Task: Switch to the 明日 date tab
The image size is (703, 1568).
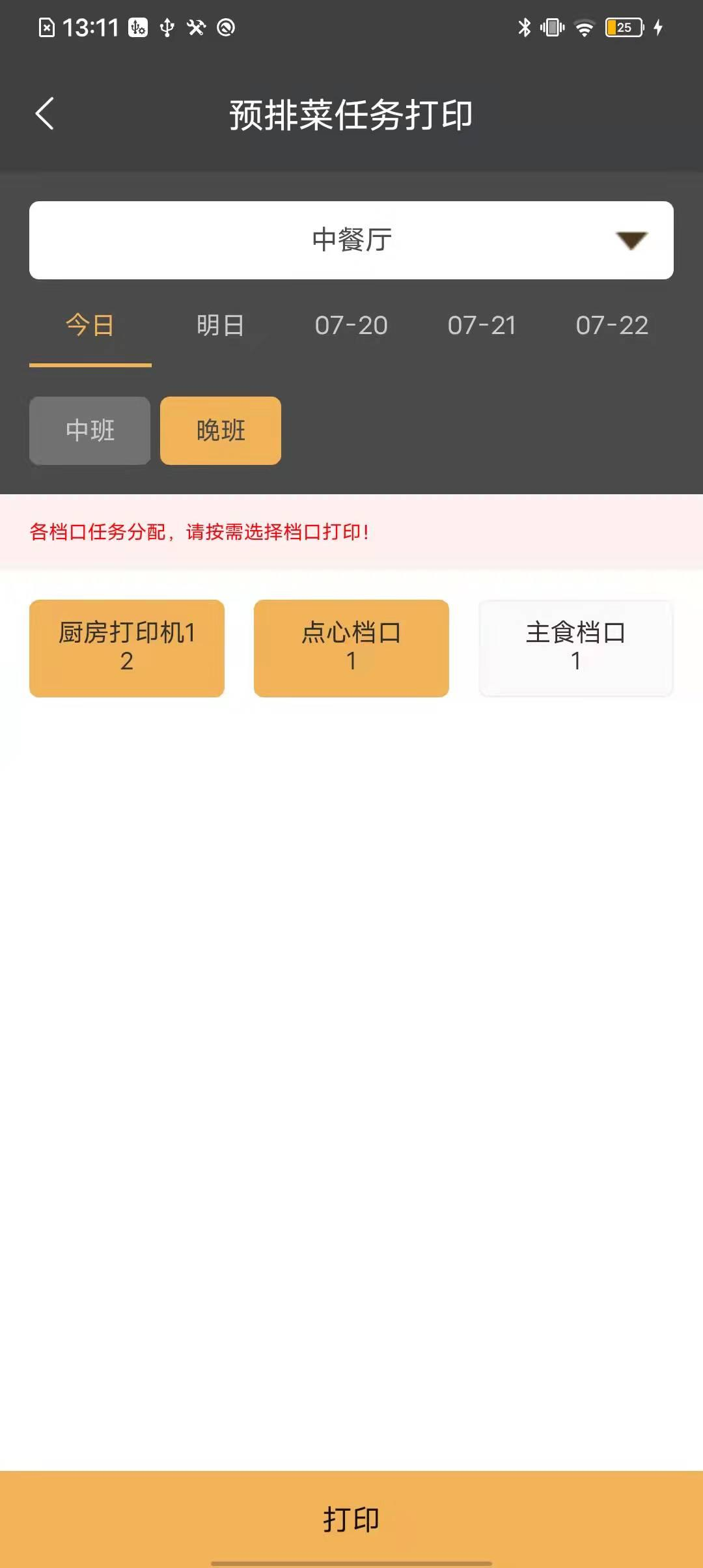Action: point(221,326)
